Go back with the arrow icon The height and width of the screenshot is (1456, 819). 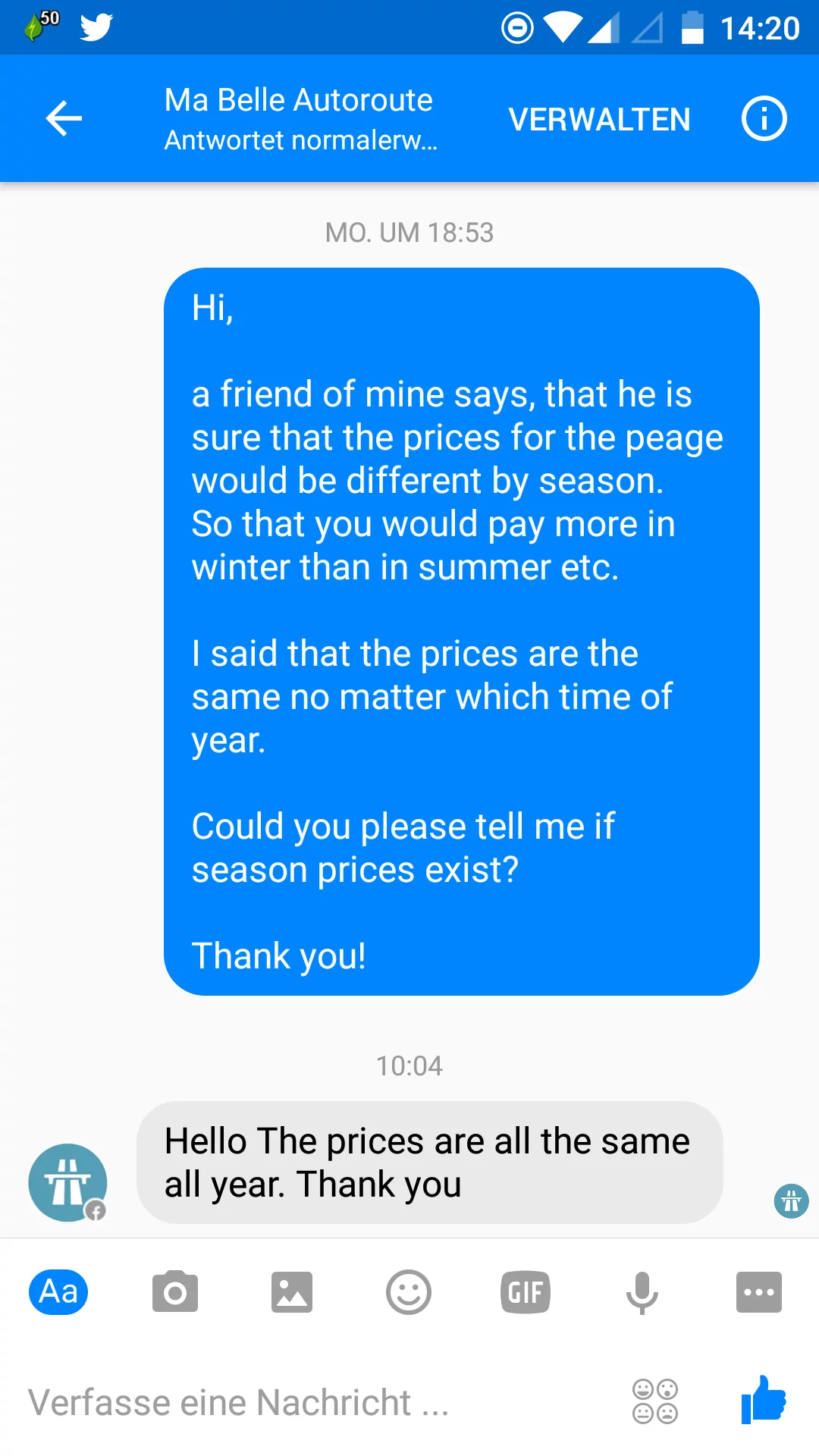[x=64, y=119]
